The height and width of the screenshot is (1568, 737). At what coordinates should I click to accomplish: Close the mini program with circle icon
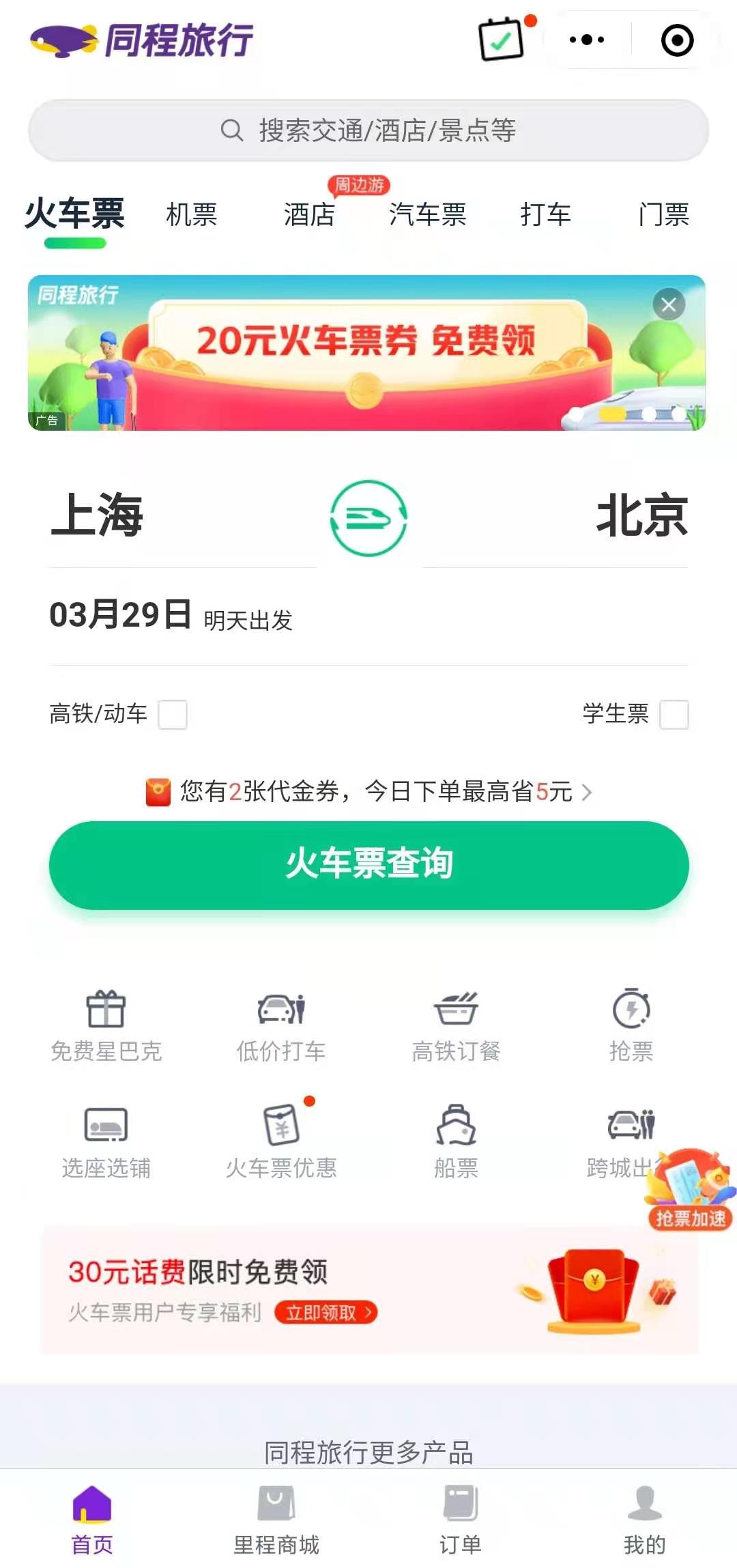point(677,40)
